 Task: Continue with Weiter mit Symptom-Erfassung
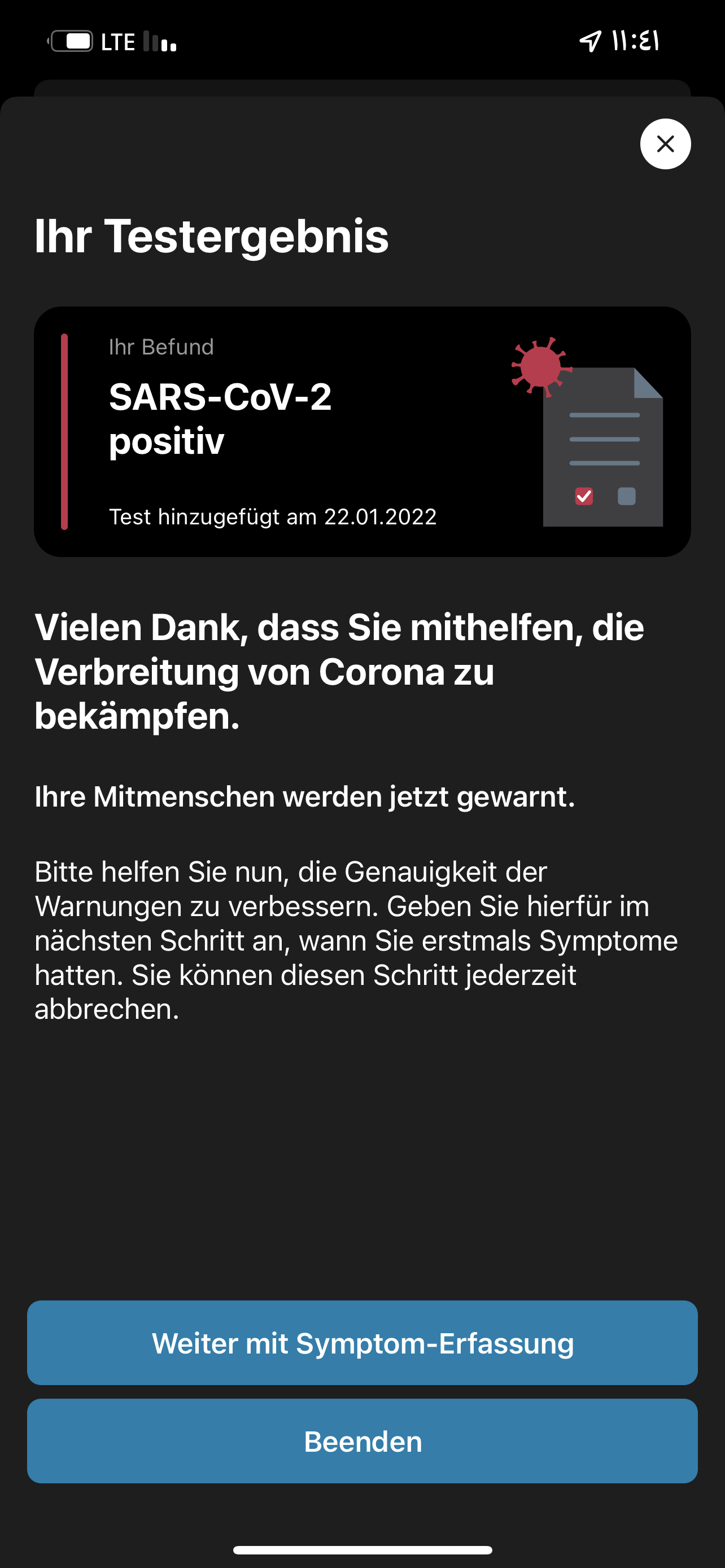(x=362, y=1343)
